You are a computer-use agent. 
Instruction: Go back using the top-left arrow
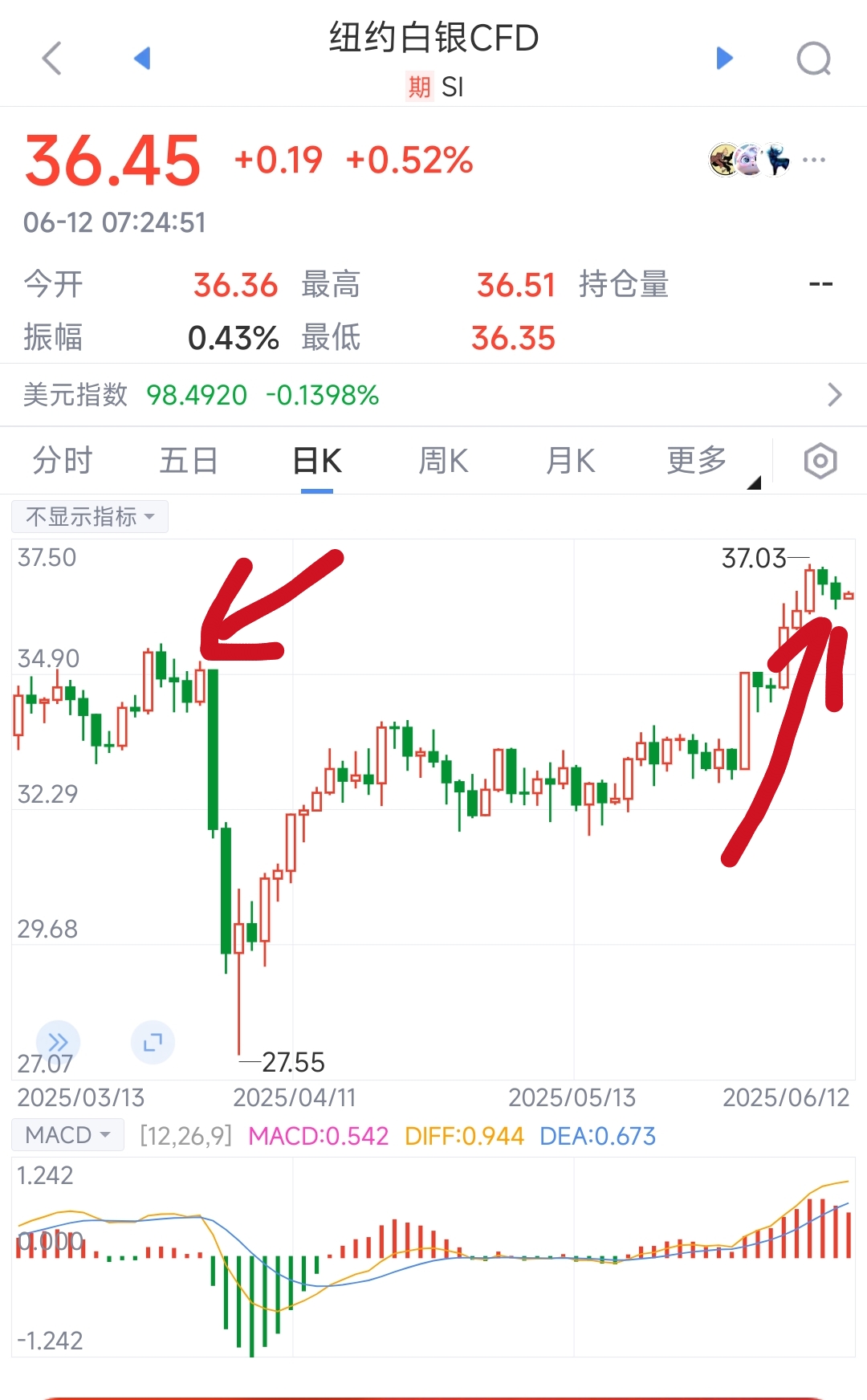click(x=51, y=58)
